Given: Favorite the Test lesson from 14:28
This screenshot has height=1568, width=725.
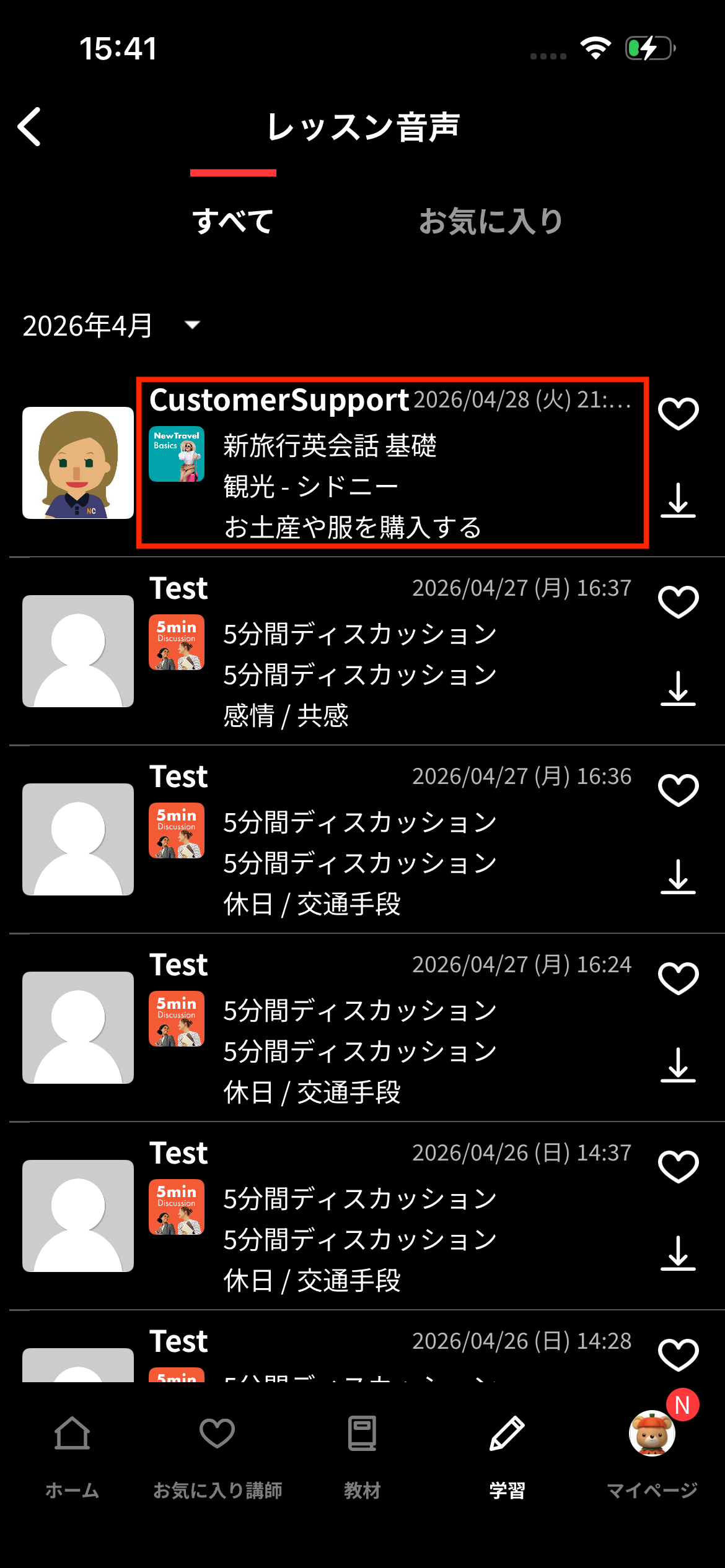Looking at the screenshot, I should coord(678,1354).
